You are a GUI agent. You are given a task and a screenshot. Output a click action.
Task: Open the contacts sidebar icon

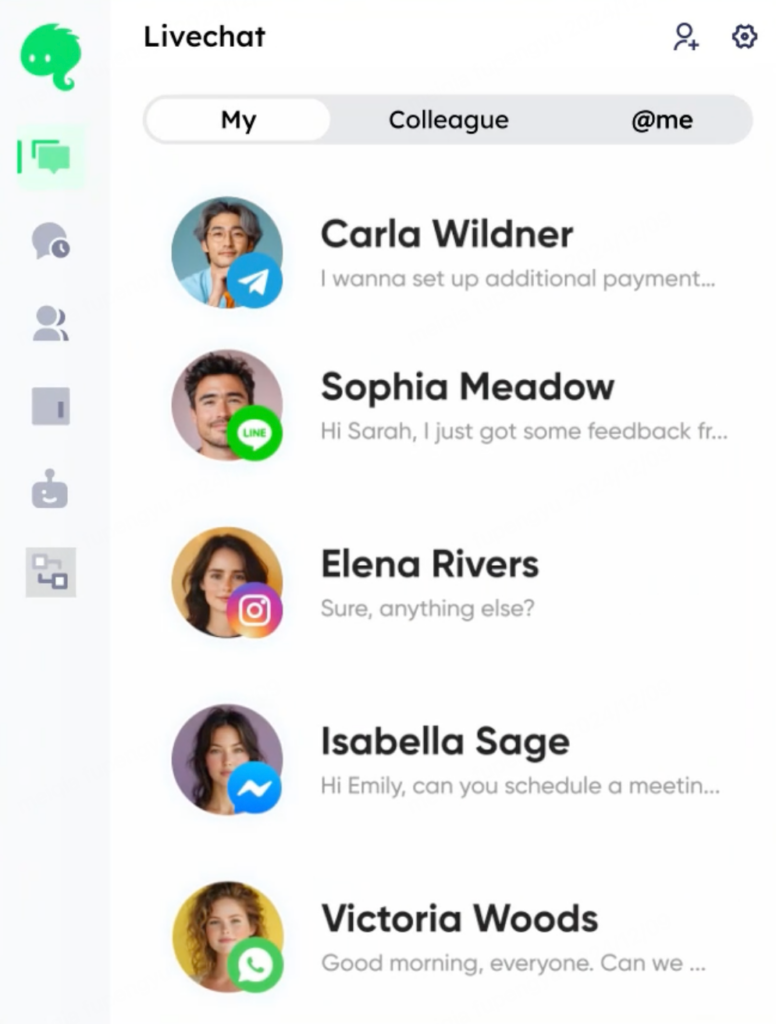(x=51, y=323)
